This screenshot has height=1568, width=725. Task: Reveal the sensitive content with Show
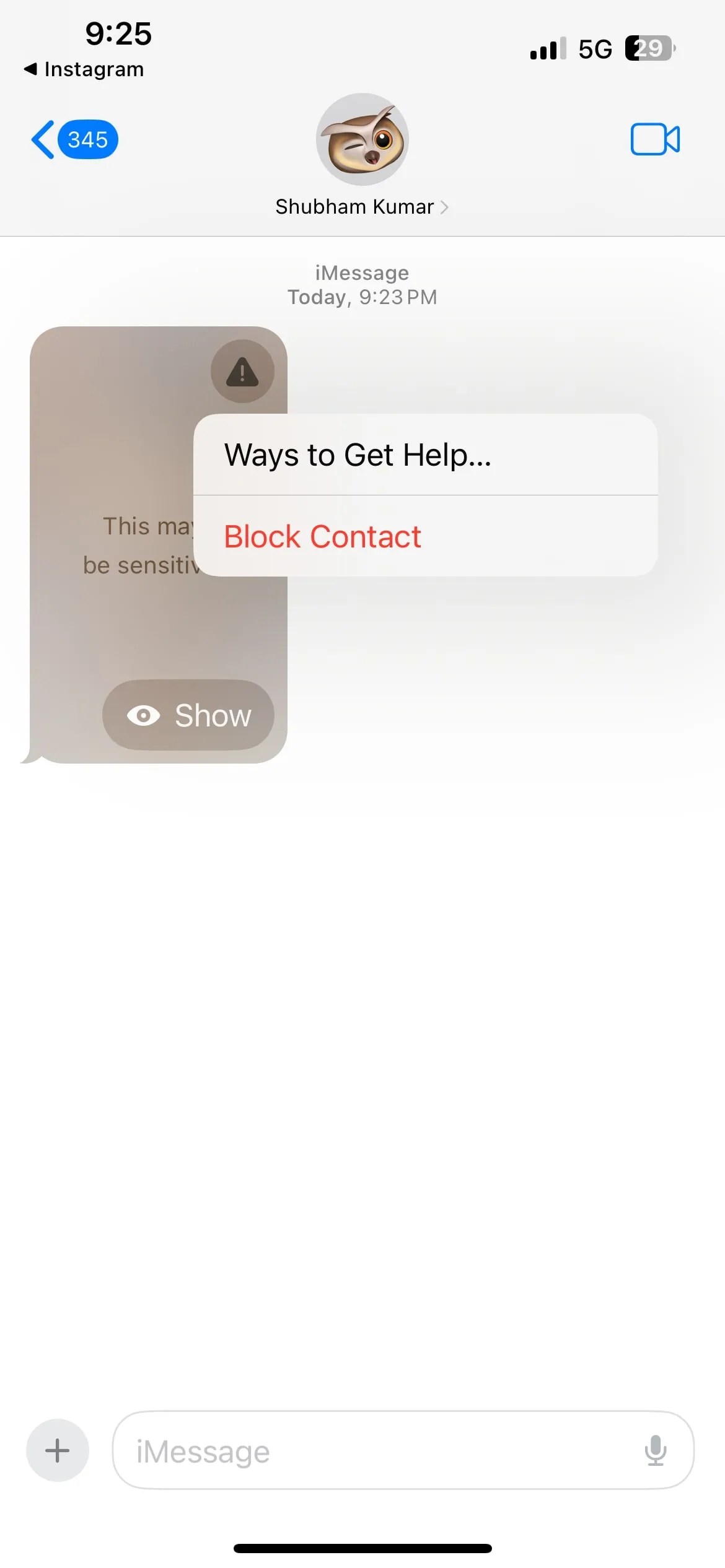point(188,715)
